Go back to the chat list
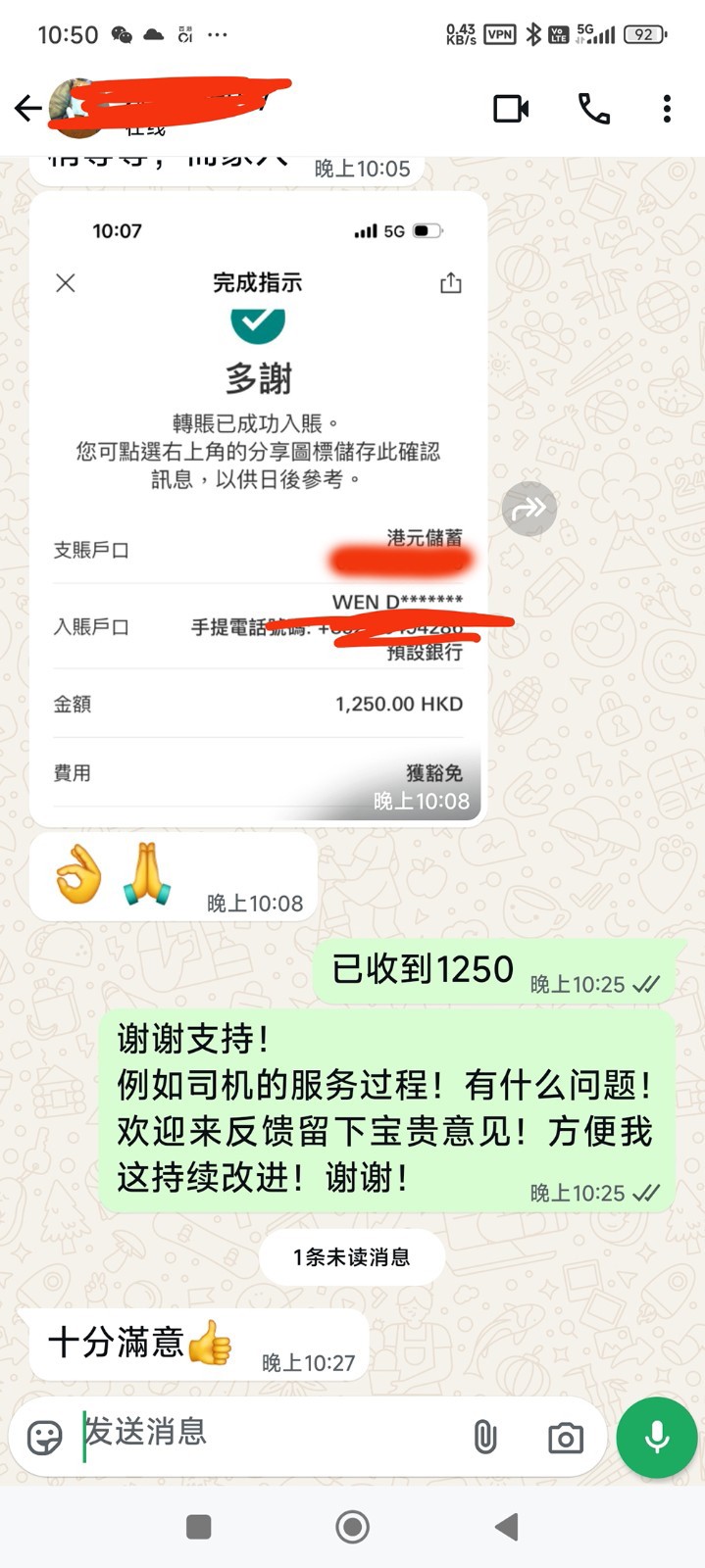Screen dimensions: 705x1568 point(27,108)
